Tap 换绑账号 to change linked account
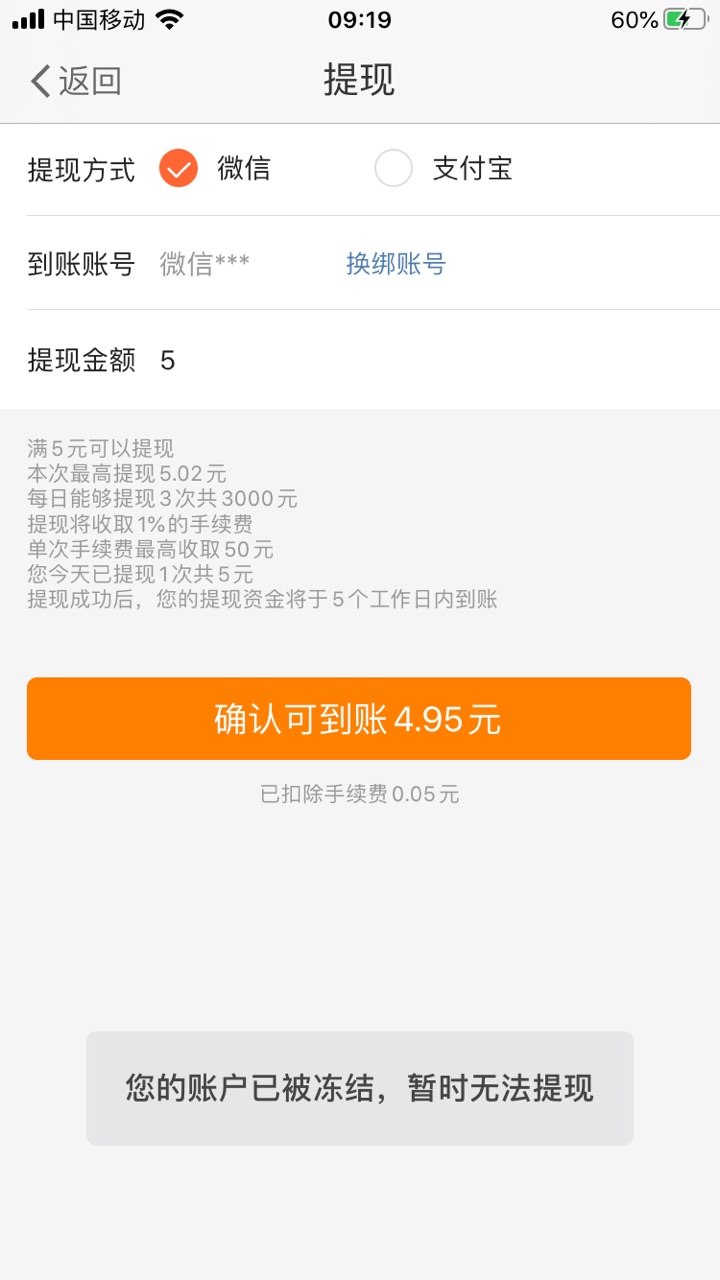This screenshot has width=720, height=1280. (395, 264)
